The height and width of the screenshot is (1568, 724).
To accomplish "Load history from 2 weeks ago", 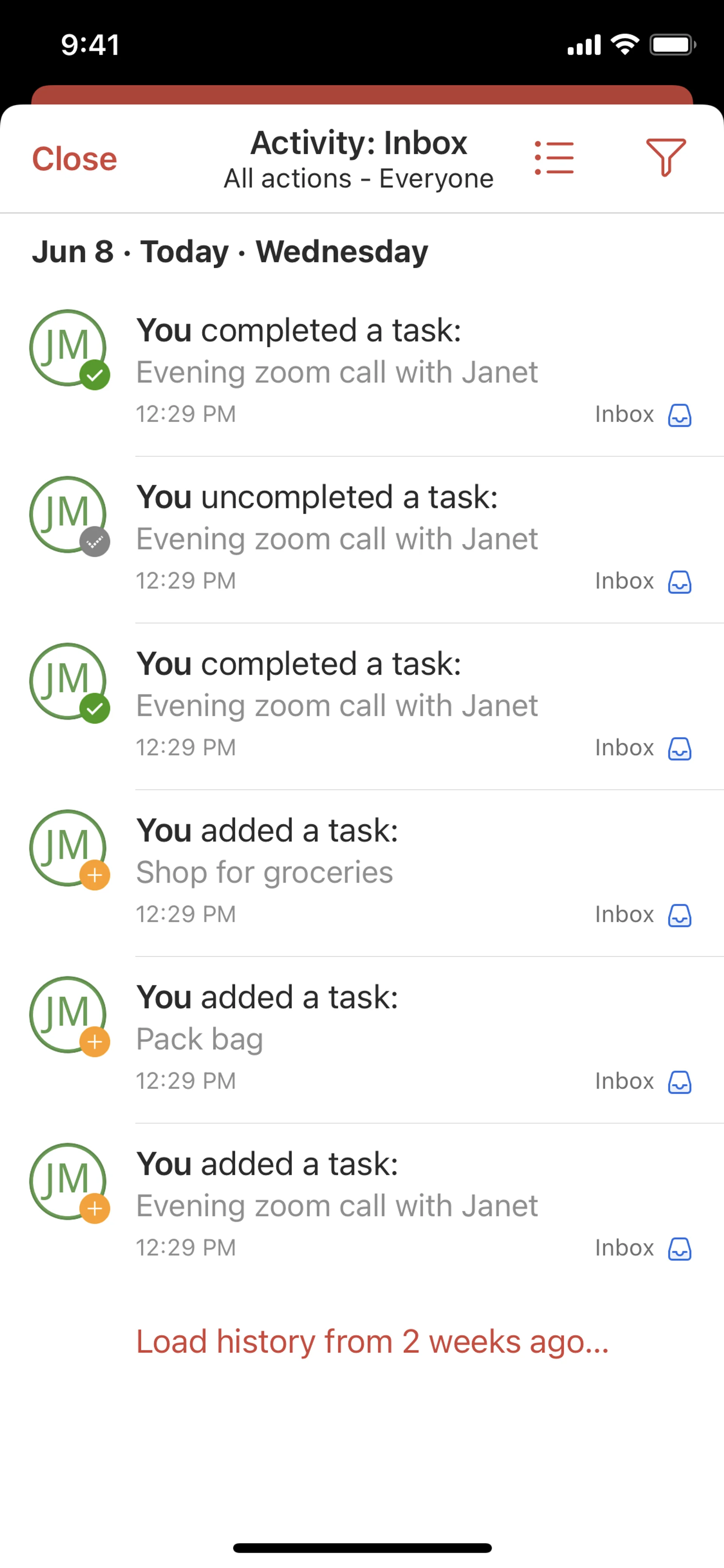I will (x=372, y=1342).
